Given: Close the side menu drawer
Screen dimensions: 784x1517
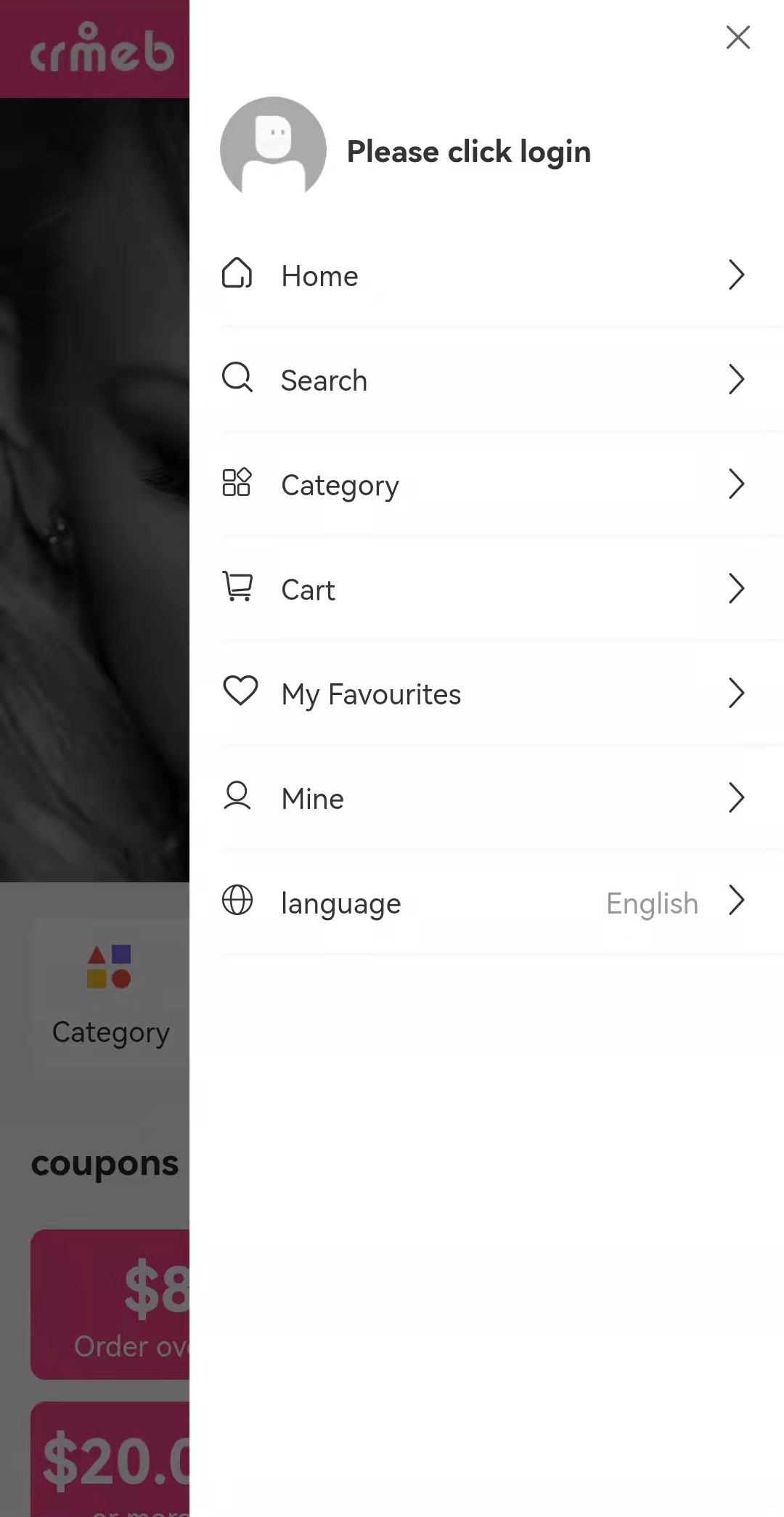Looking at the screenshot, I should coord(738,37).
